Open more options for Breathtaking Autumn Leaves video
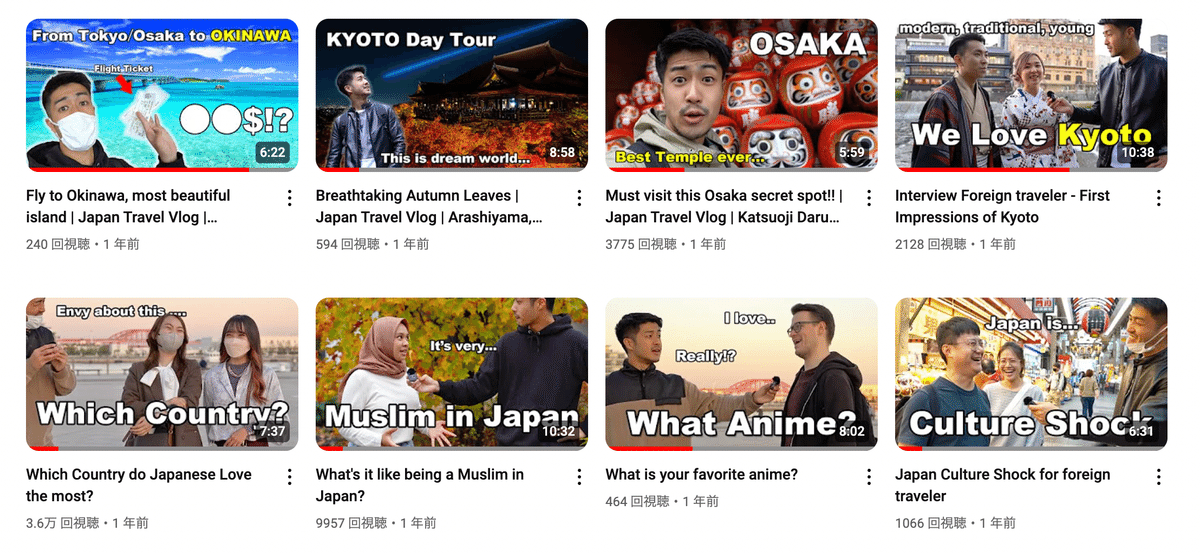Viewport: 1200px width, 553px height. tap(580, 198)
